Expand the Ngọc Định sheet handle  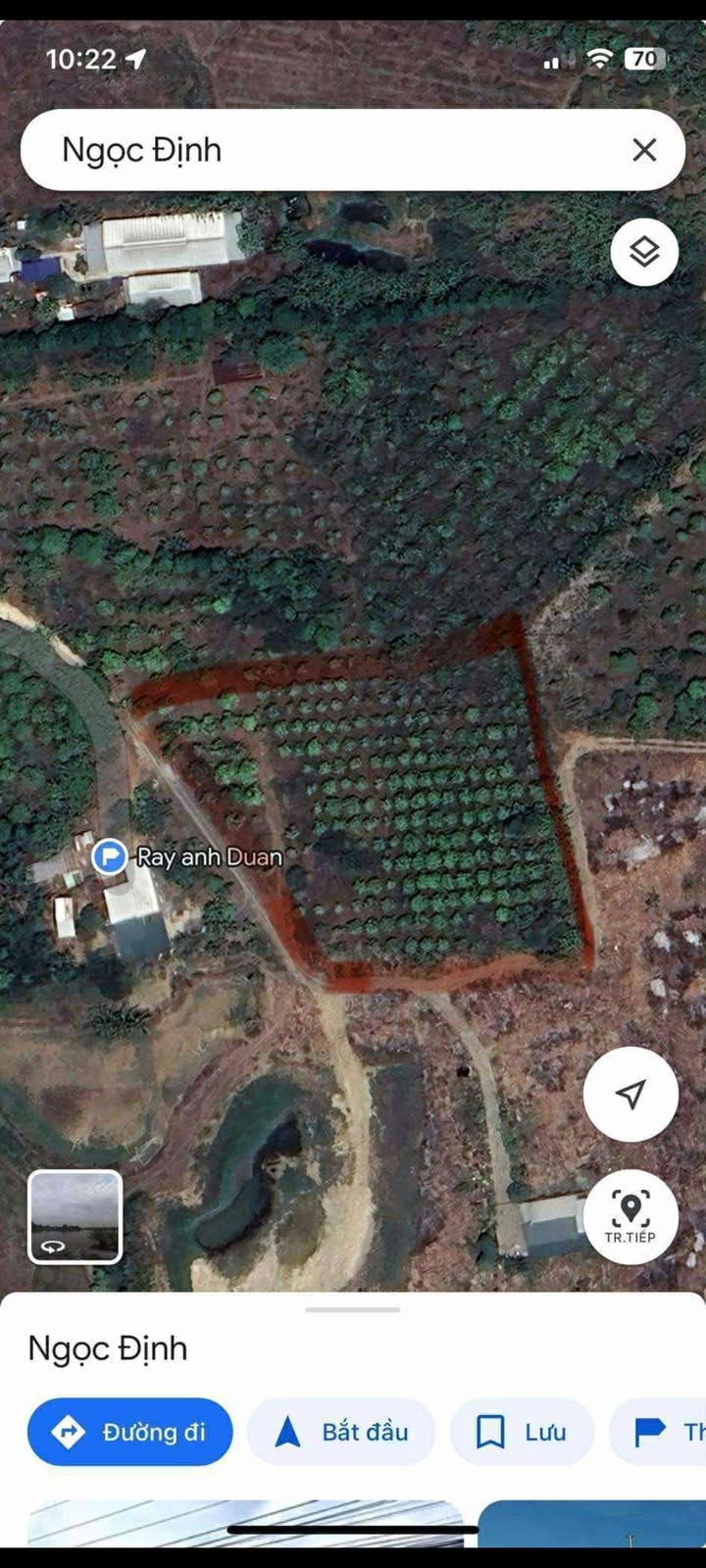point(353,1309)
